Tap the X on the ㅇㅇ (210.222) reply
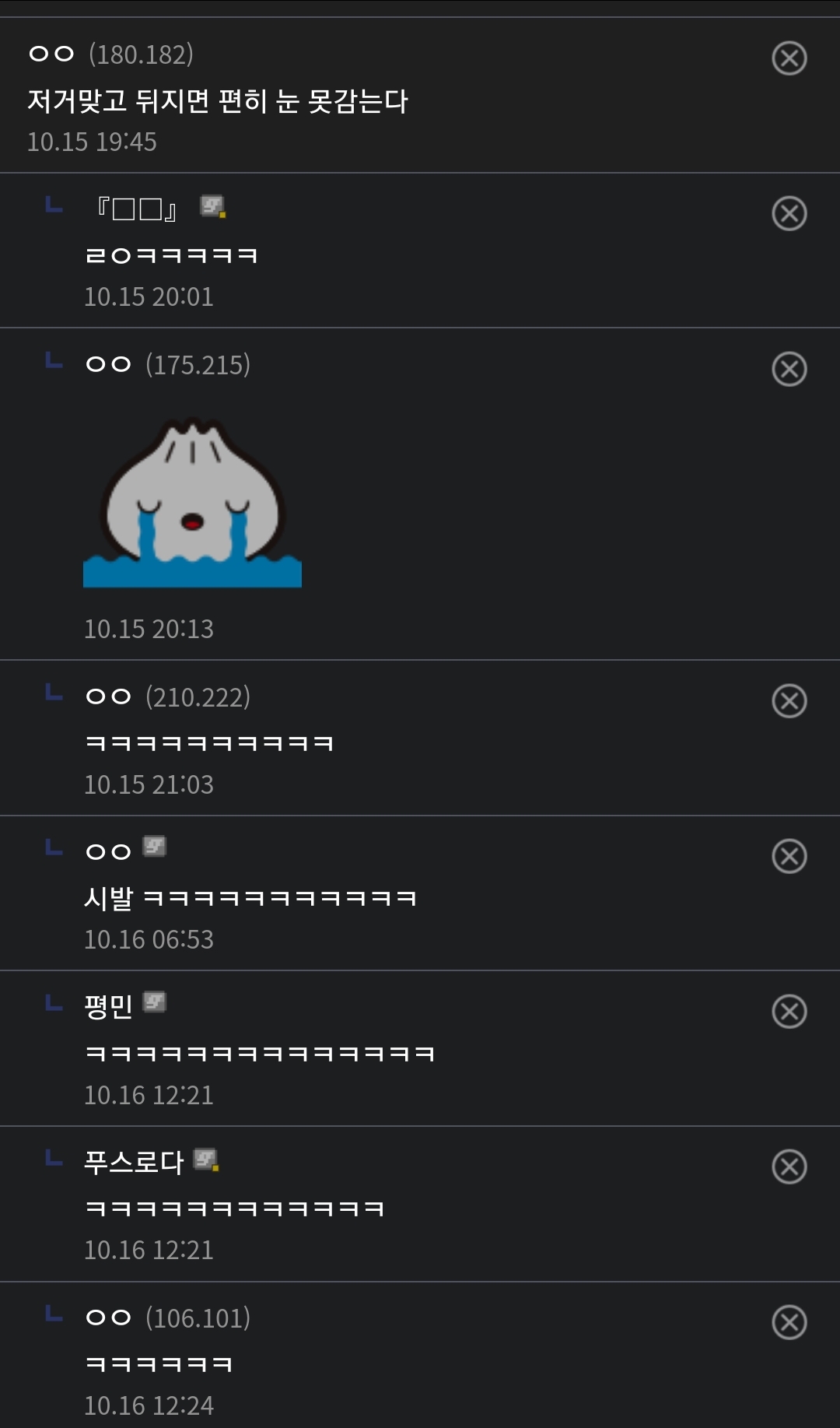 point(789,701)
